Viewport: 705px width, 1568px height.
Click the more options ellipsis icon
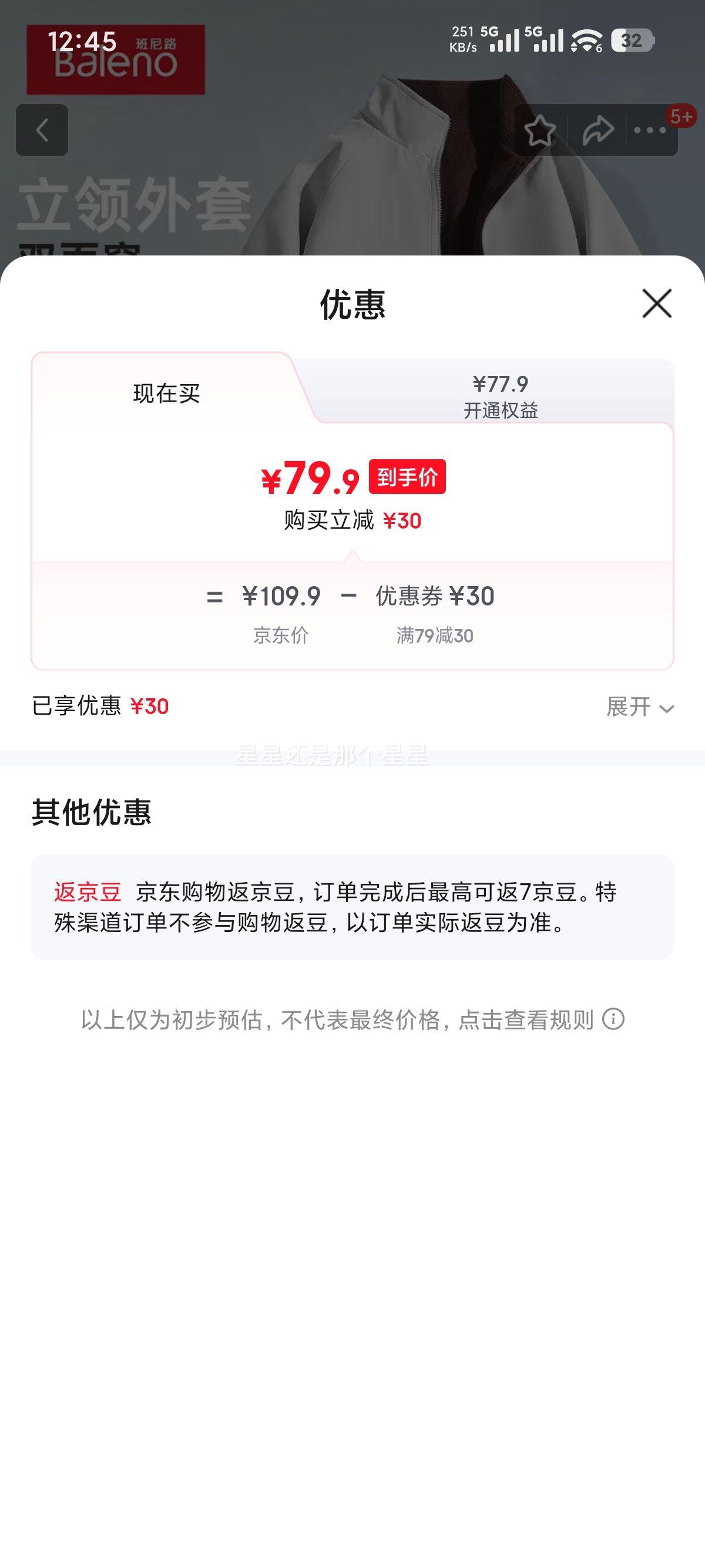[649, 129]
